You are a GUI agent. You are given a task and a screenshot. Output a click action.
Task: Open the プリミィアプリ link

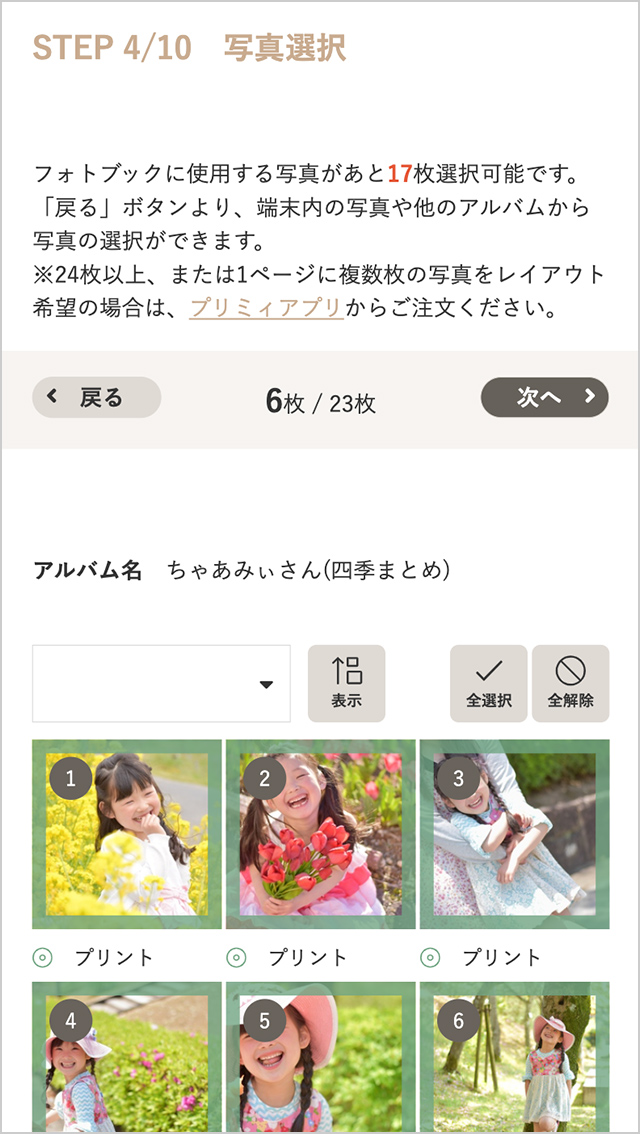266,308
